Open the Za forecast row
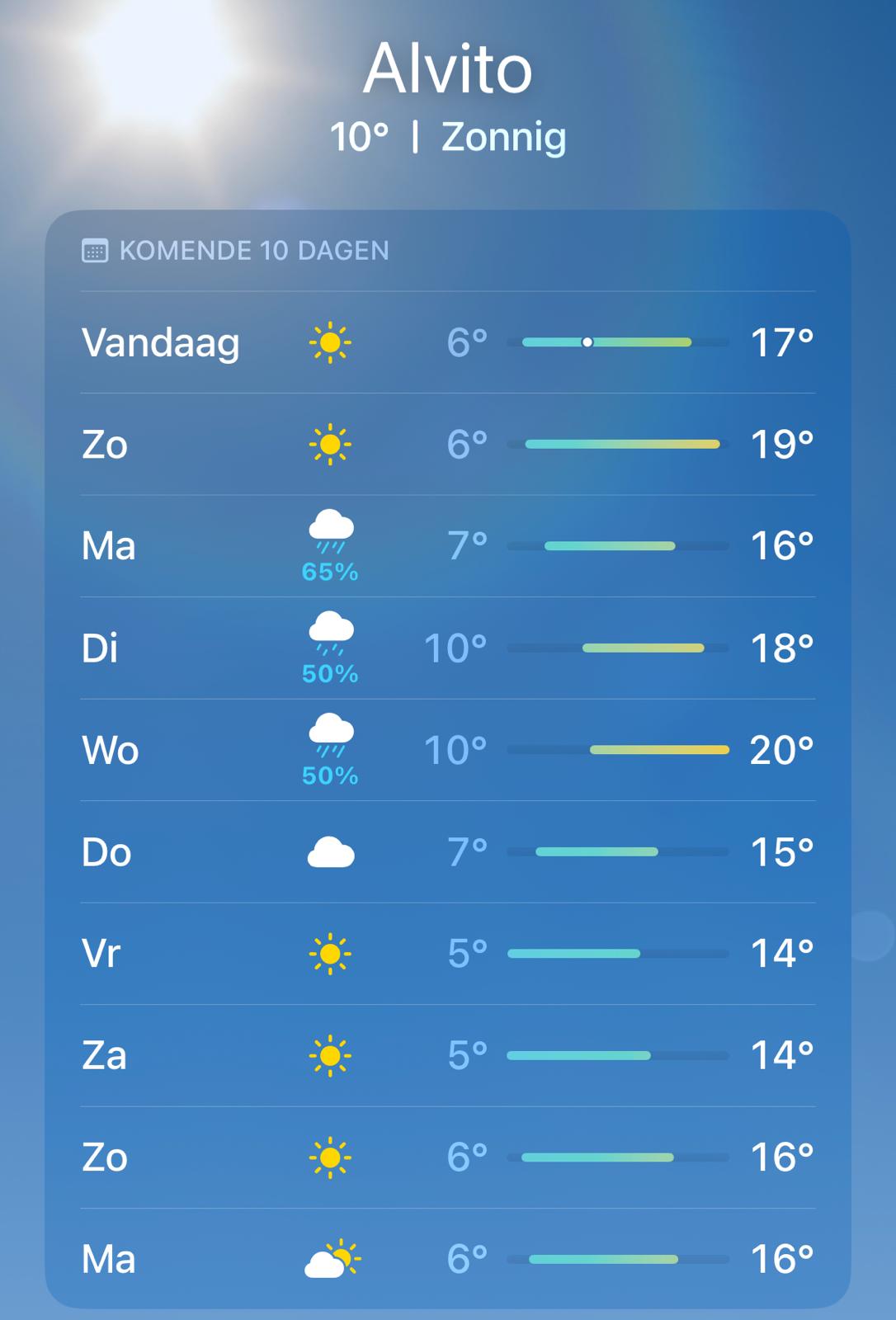This screenshot has width=896, height=1320. pos(447,1056)
